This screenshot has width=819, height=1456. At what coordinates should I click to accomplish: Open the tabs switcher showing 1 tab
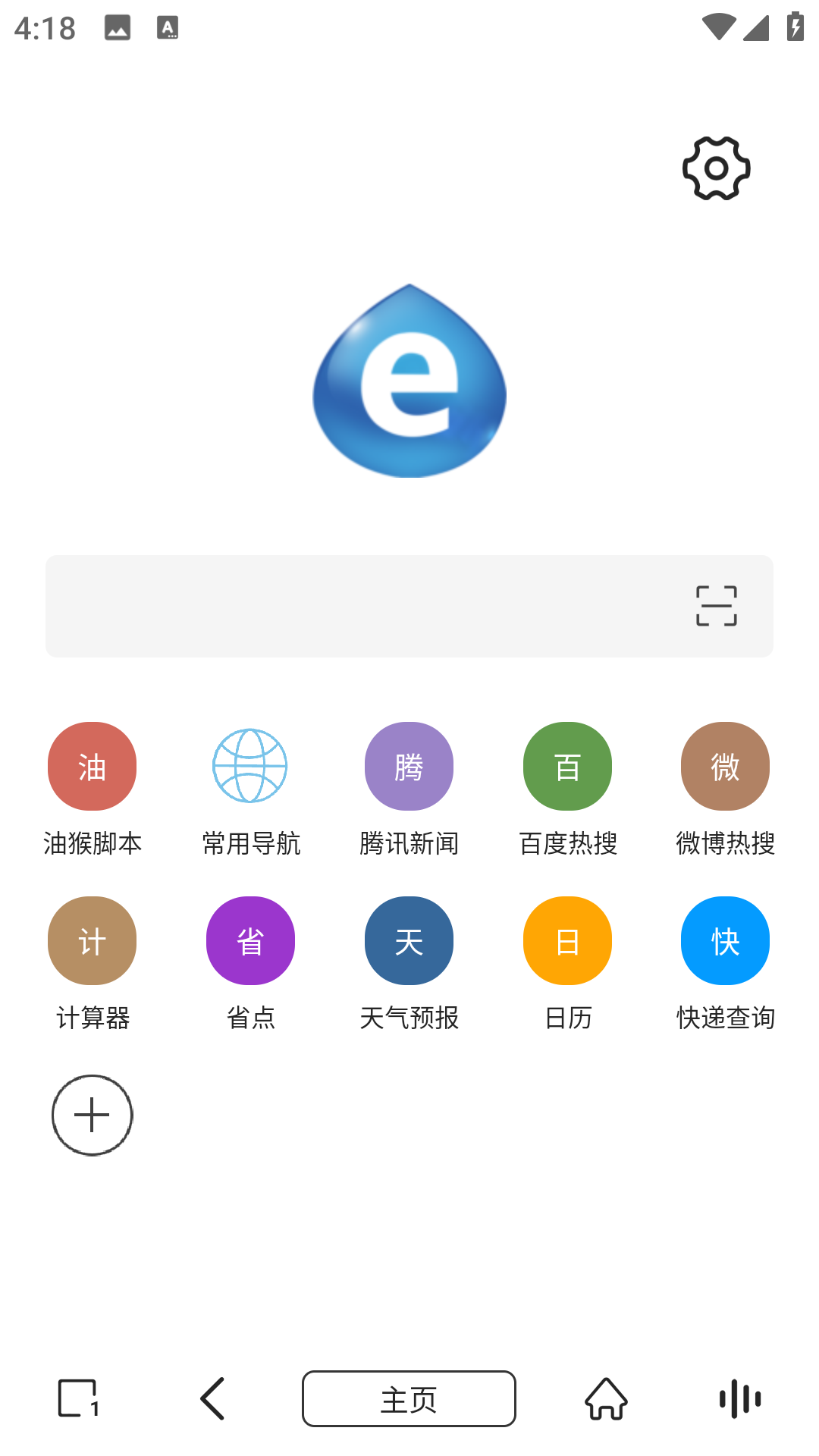(x=78, y=1398)
